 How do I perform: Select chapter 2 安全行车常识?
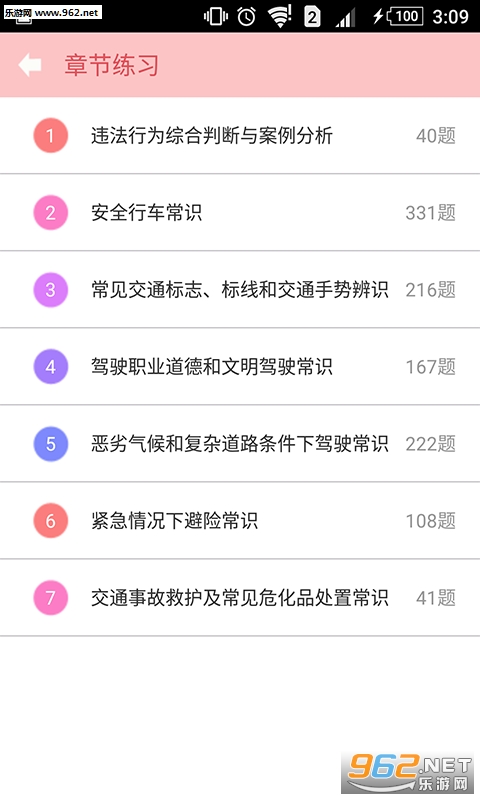240,213
